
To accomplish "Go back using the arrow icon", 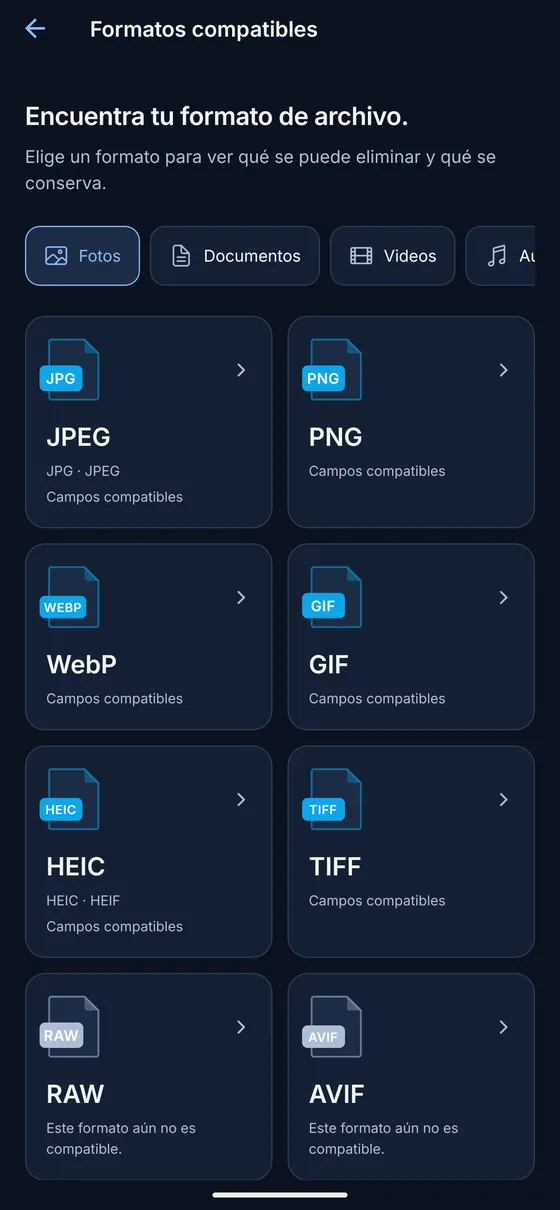I will point(35,29).
